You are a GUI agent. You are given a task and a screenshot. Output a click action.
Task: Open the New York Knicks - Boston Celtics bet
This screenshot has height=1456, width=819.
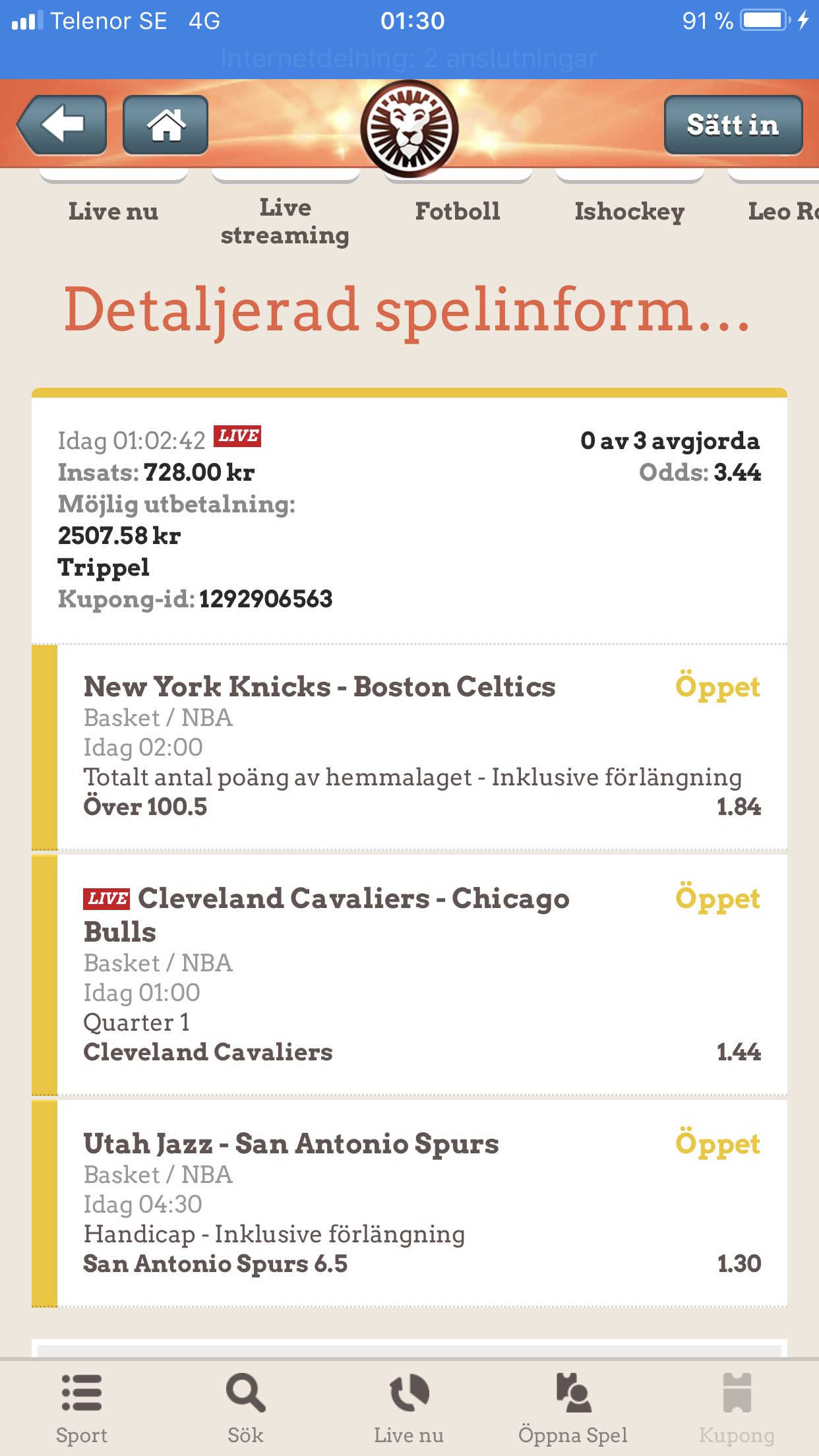[409, 746]
